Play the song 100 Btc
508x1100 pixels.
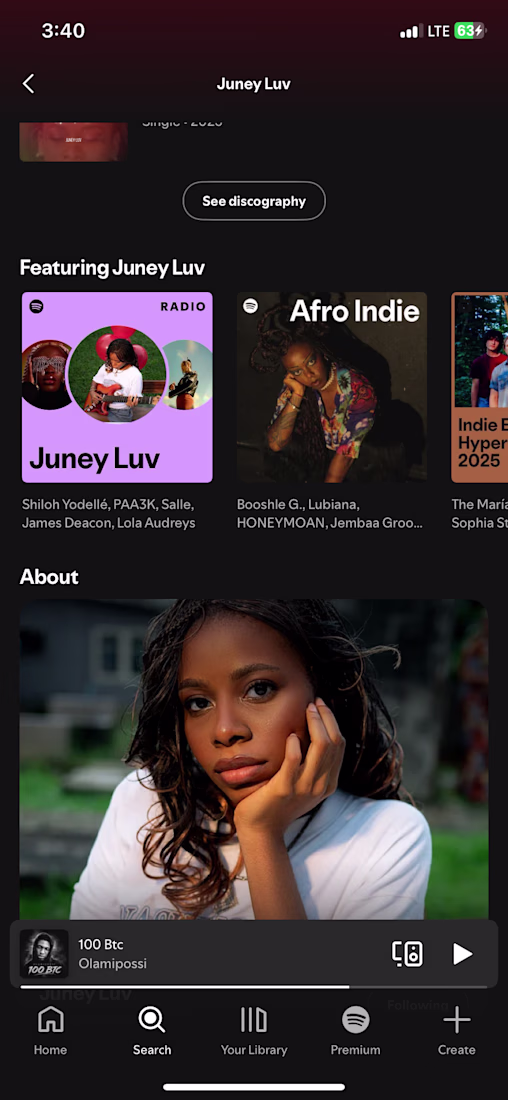[x=462, y=954]
